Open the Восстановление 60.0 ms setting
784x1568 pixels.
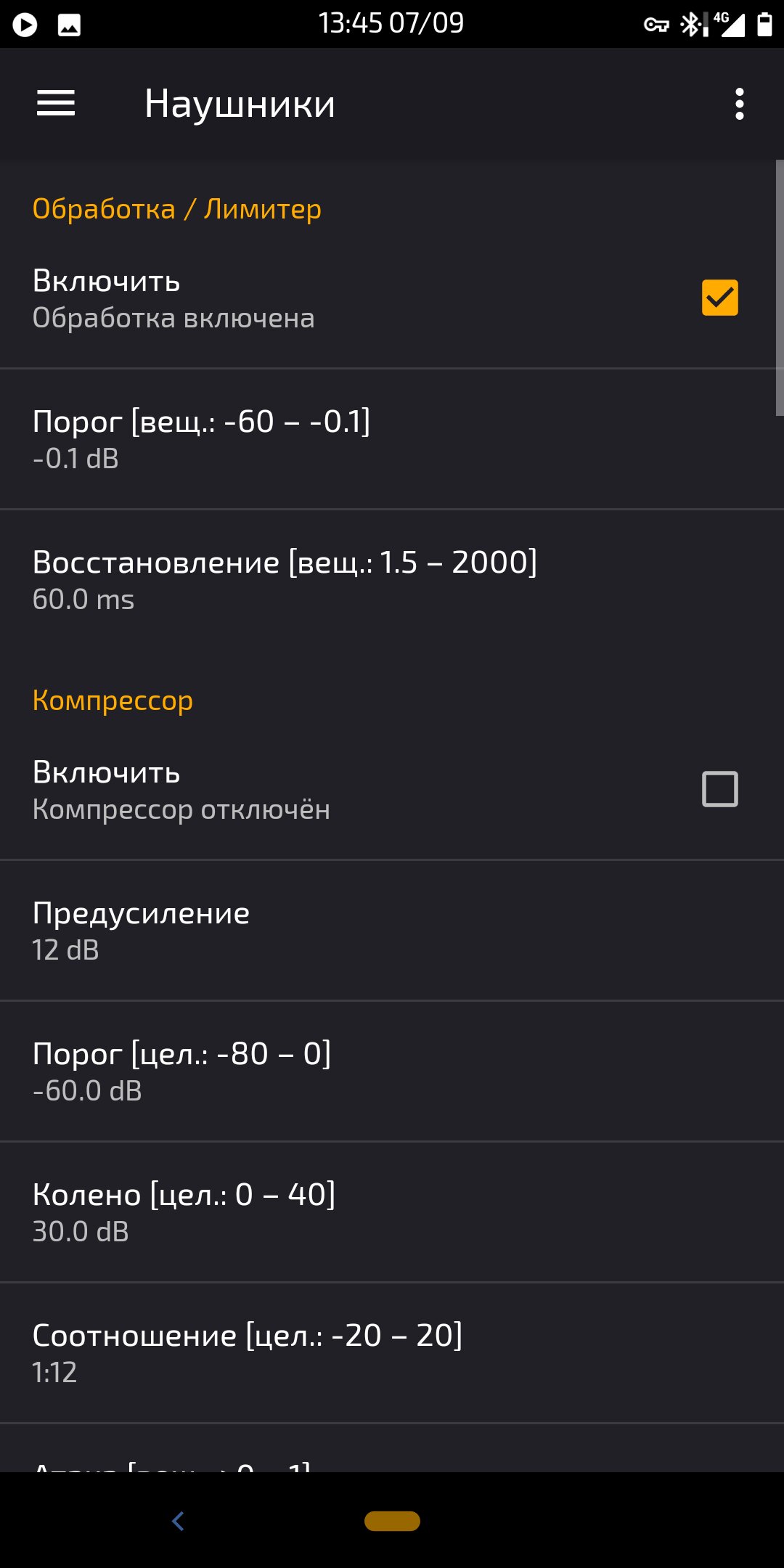point(392,580)
